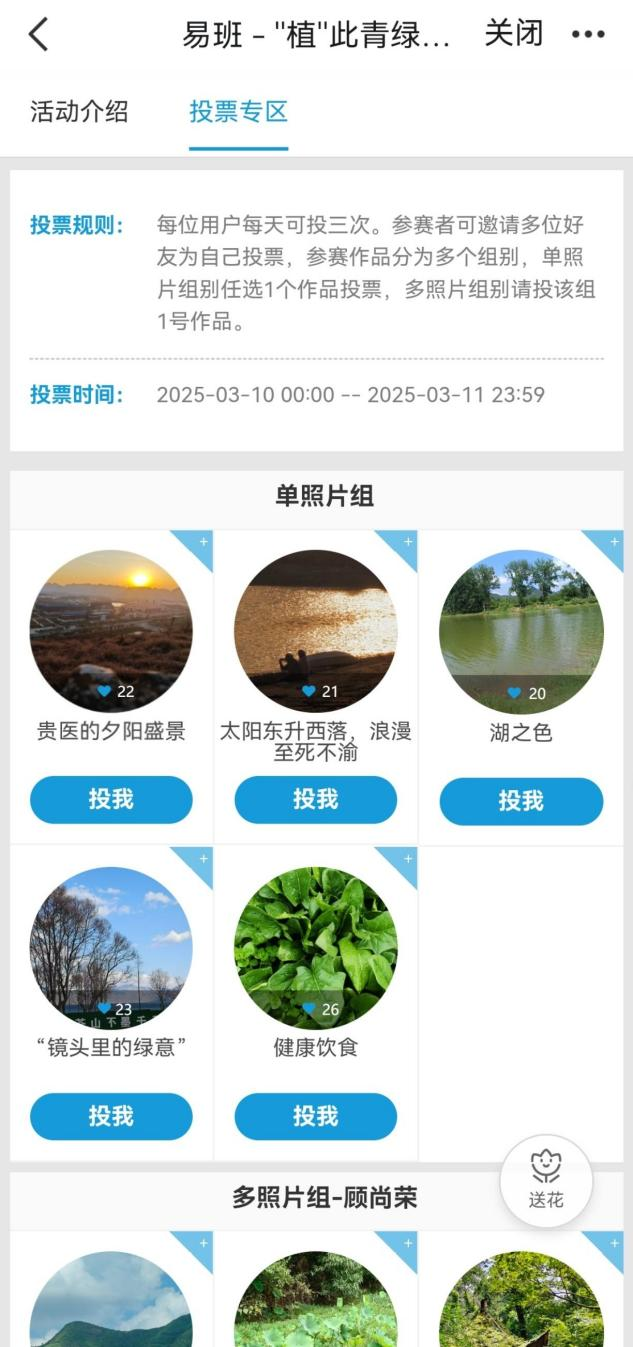
Task: Vote 投我 for 湖之色
Action: (521, 801)
